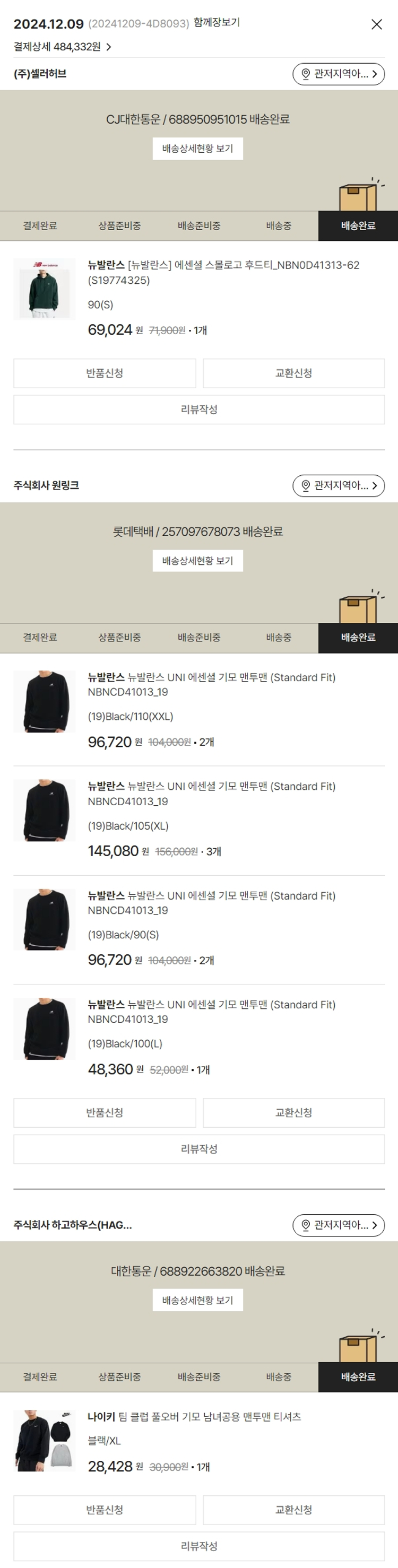Write a review for 원링크 맨투맨 order
Image resolution: width=398 pixels, height=1568 pixels.
199,1149
